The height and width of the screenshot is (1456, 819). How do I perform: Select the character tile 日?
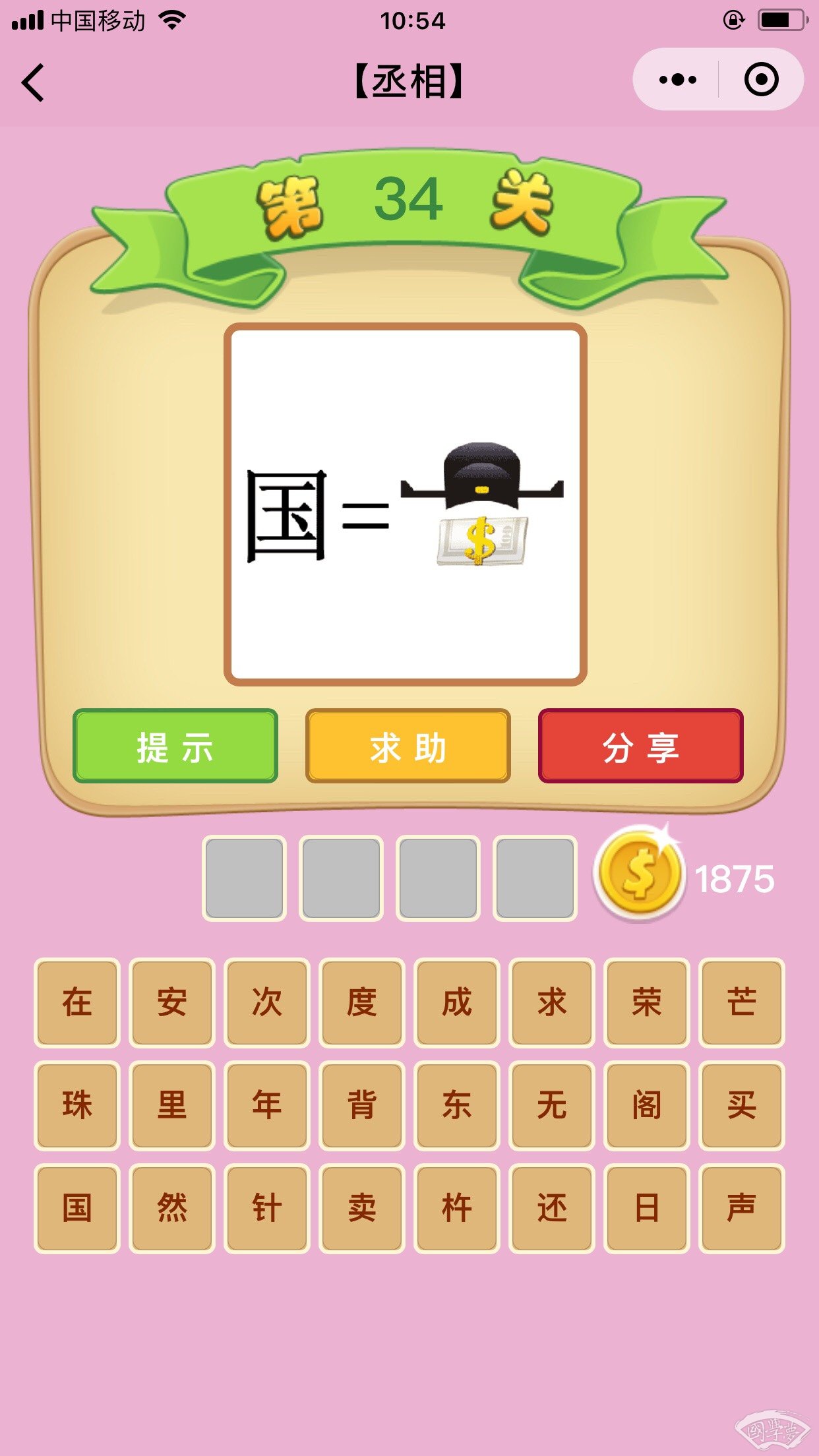point(647,1208)
